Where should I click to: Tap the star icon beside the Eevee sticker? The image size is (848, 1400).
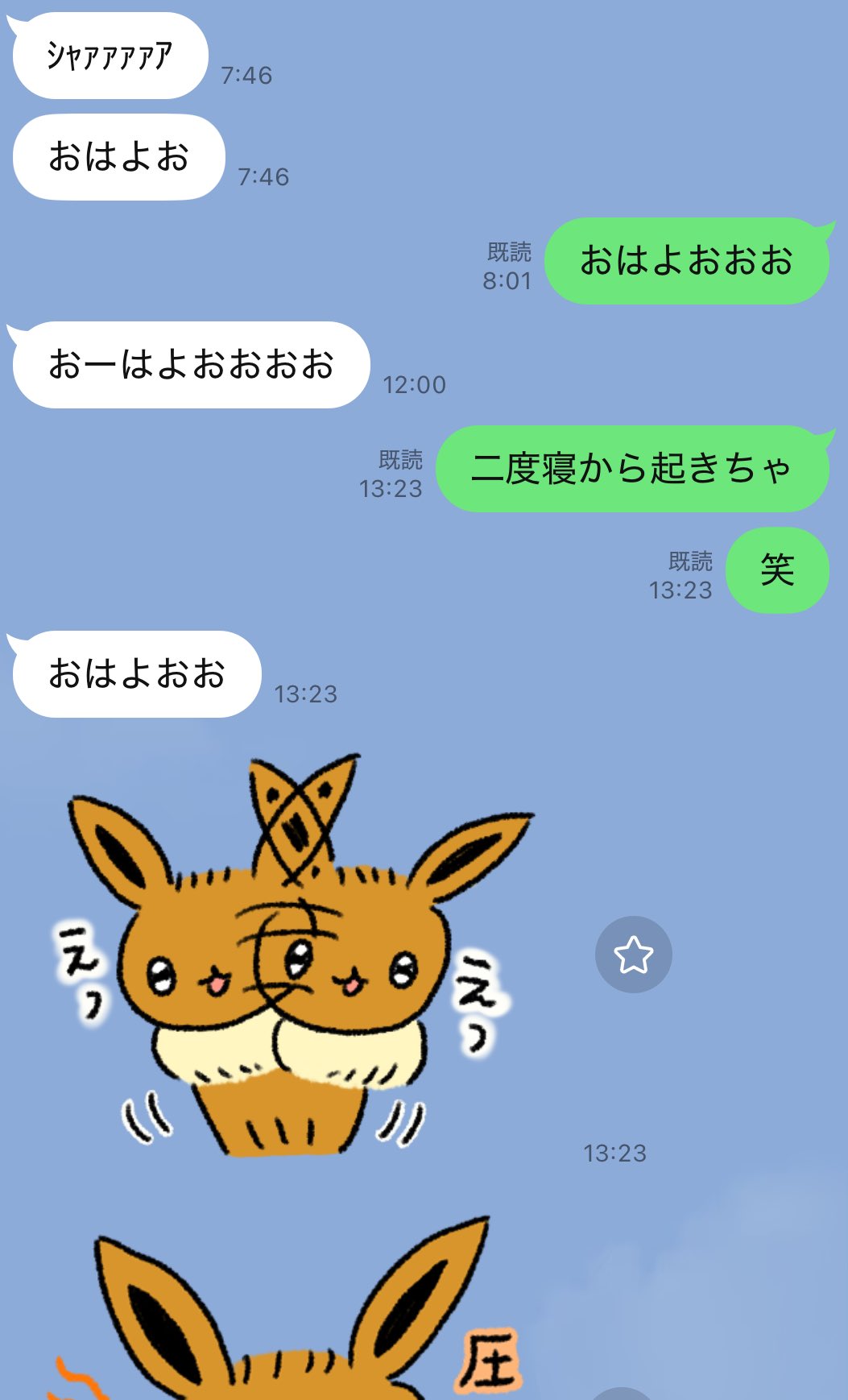point(633,955)
